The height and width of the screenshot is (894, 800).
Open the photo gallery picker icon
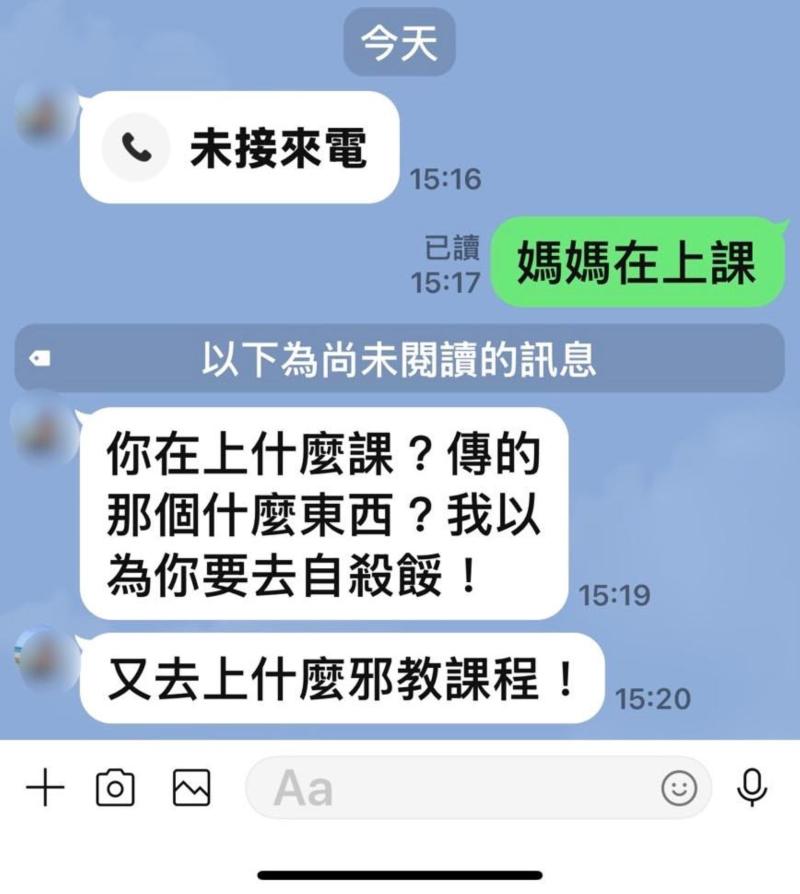click(x=191, y=789)
